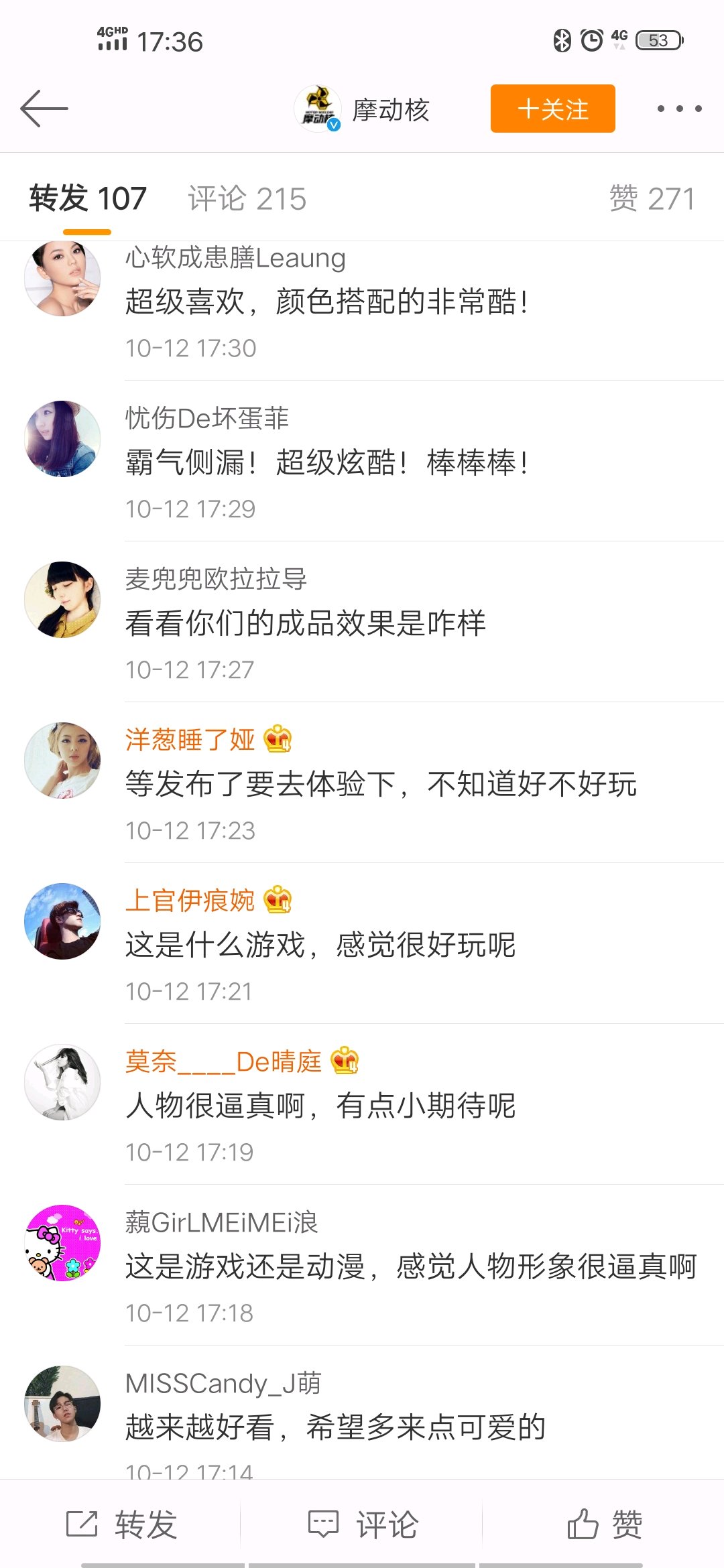The height and width of the screenshot is (1568, 724).
Task: Write a comment via bottom 评论 button
Action: [363, 1525]
